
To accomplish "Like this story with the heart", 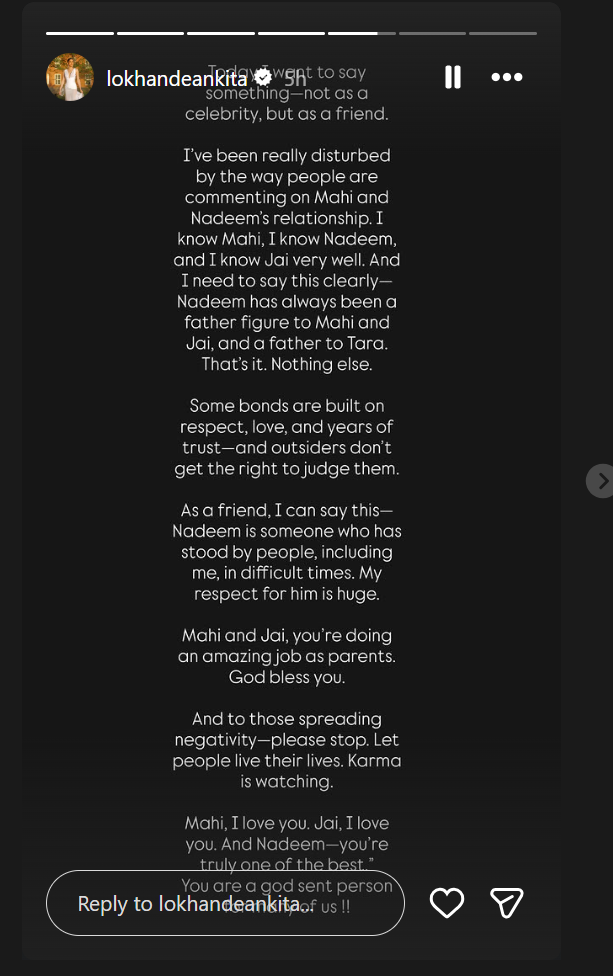I will (x=447, y=903).
